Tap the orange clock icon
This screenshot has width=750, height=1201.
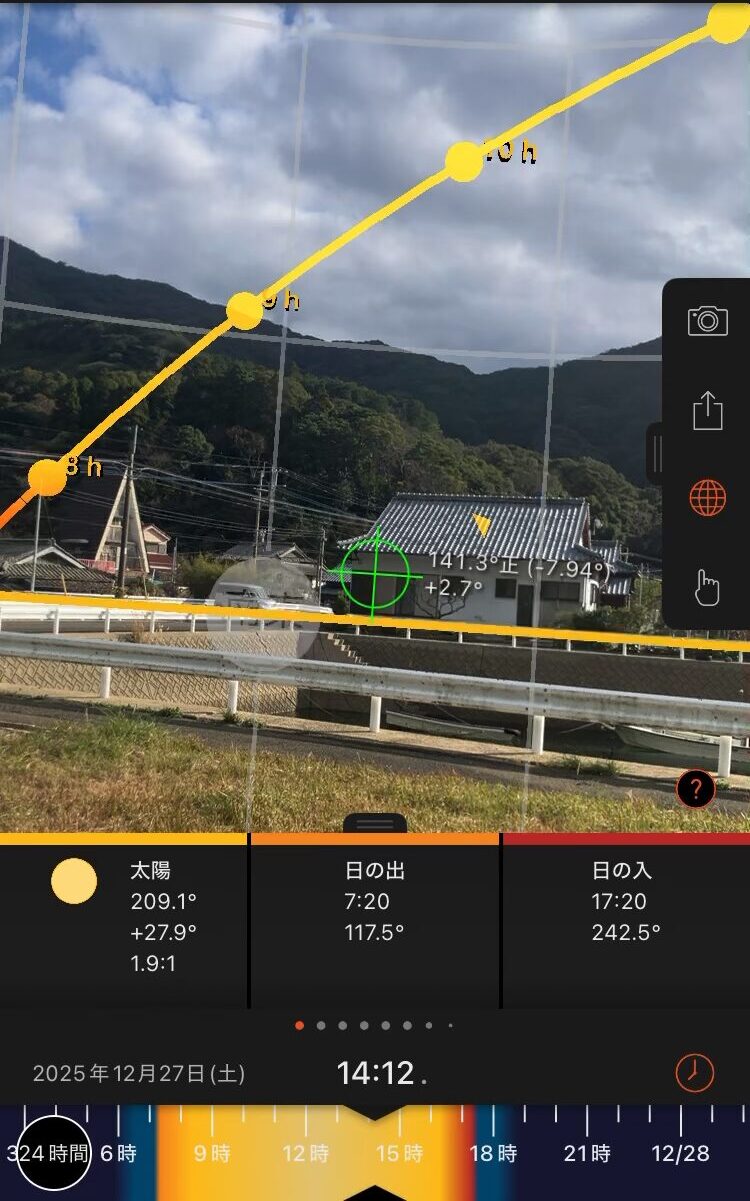click(694, 1073)
